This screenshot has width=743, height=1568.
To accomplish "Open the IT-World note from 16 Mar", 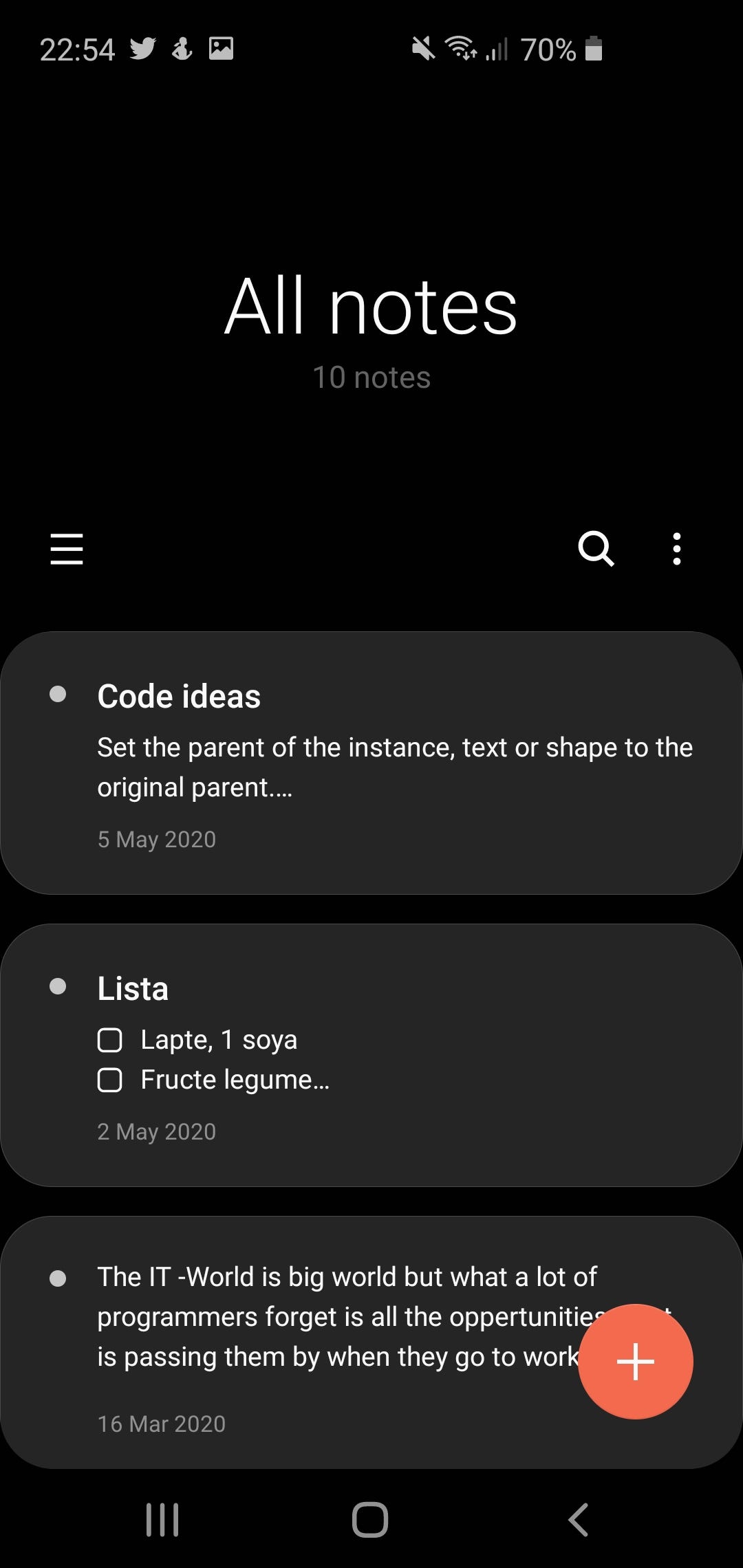I will (x=371, y=1342).
